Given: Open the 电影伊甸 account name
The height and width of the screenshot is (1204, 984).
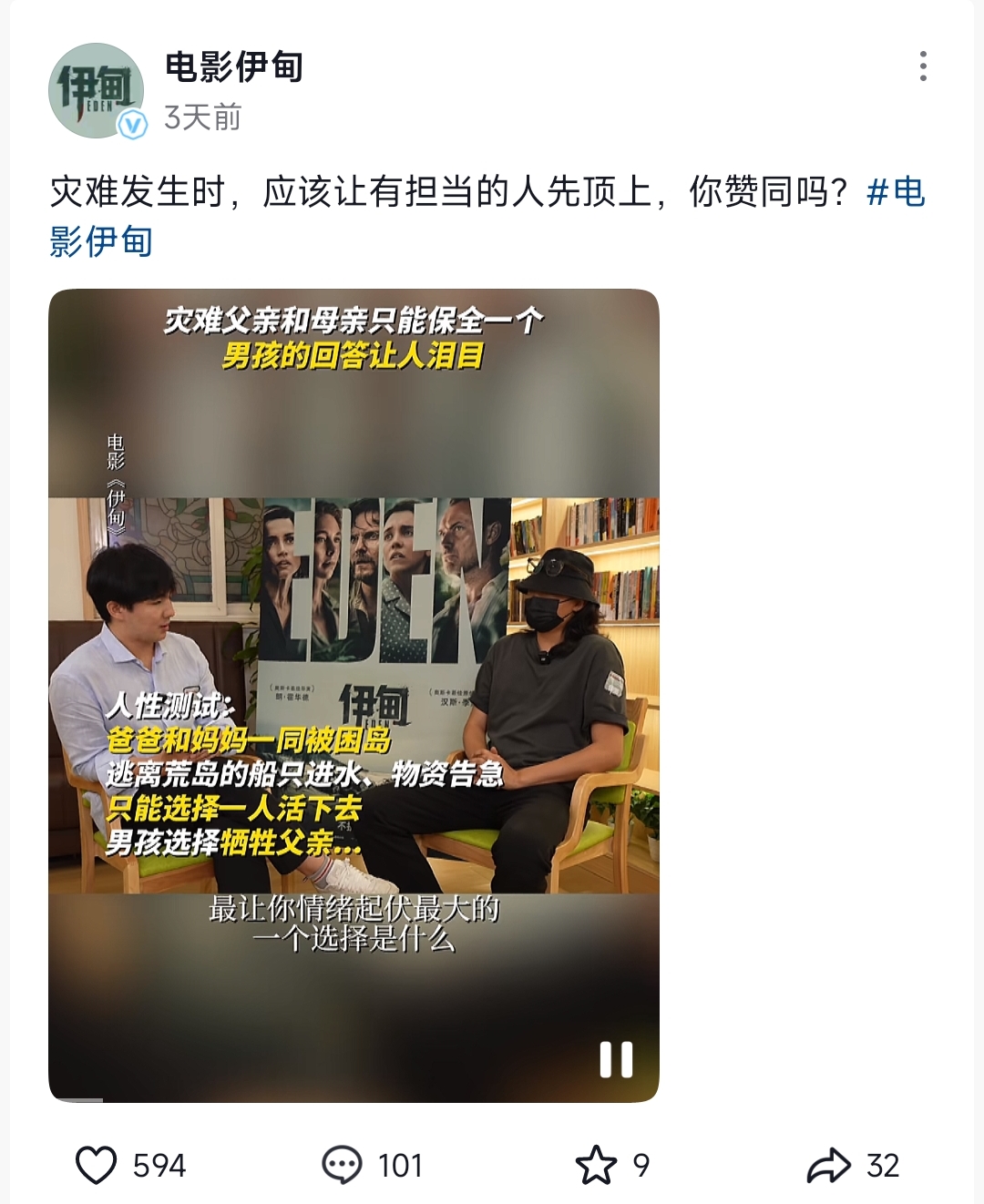Looking at the screenshot, I should [x=234, y=66].
